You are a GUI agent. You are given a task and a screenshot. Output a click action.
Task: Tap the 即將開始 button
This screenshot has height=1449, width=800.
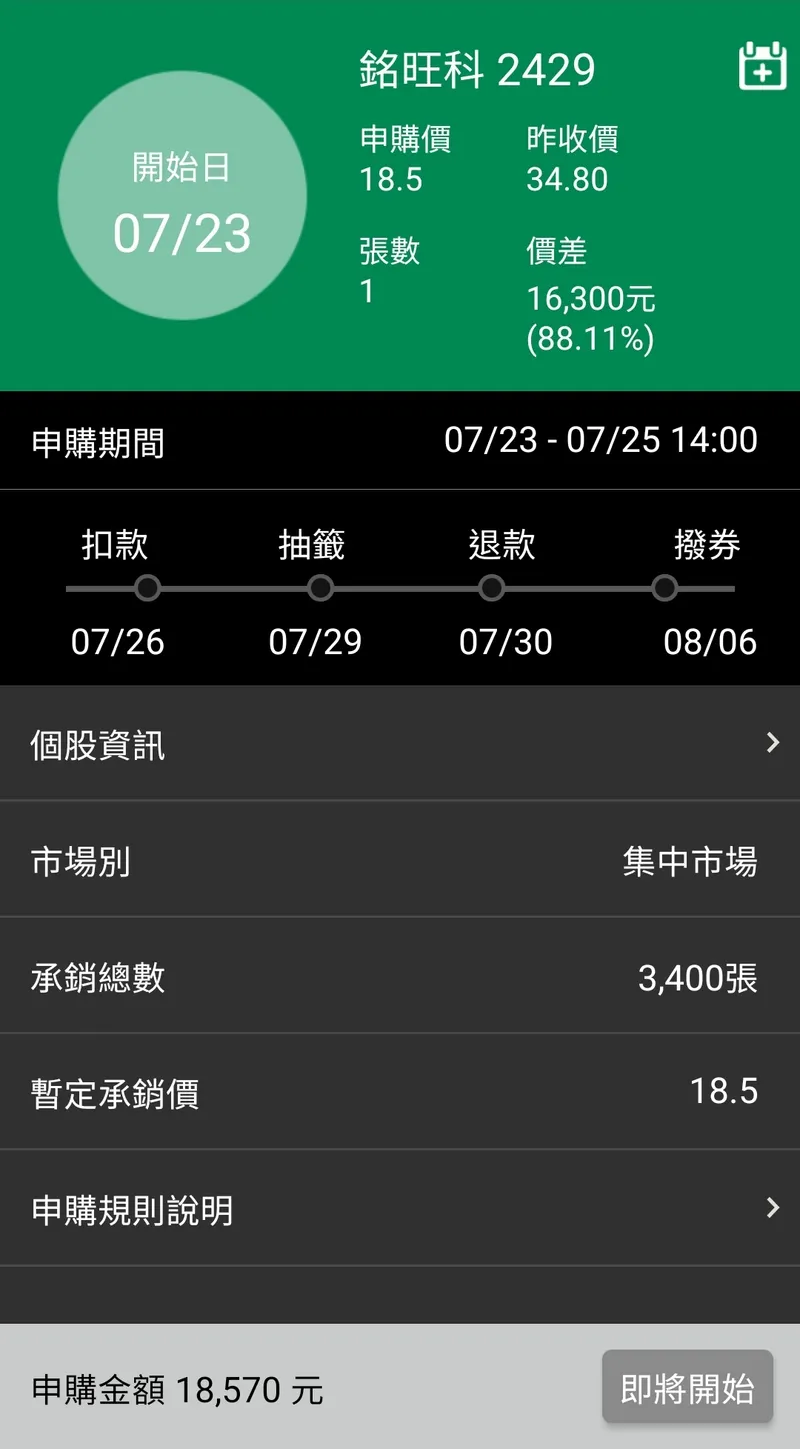pyautogui.click(x=687, y=1388)
